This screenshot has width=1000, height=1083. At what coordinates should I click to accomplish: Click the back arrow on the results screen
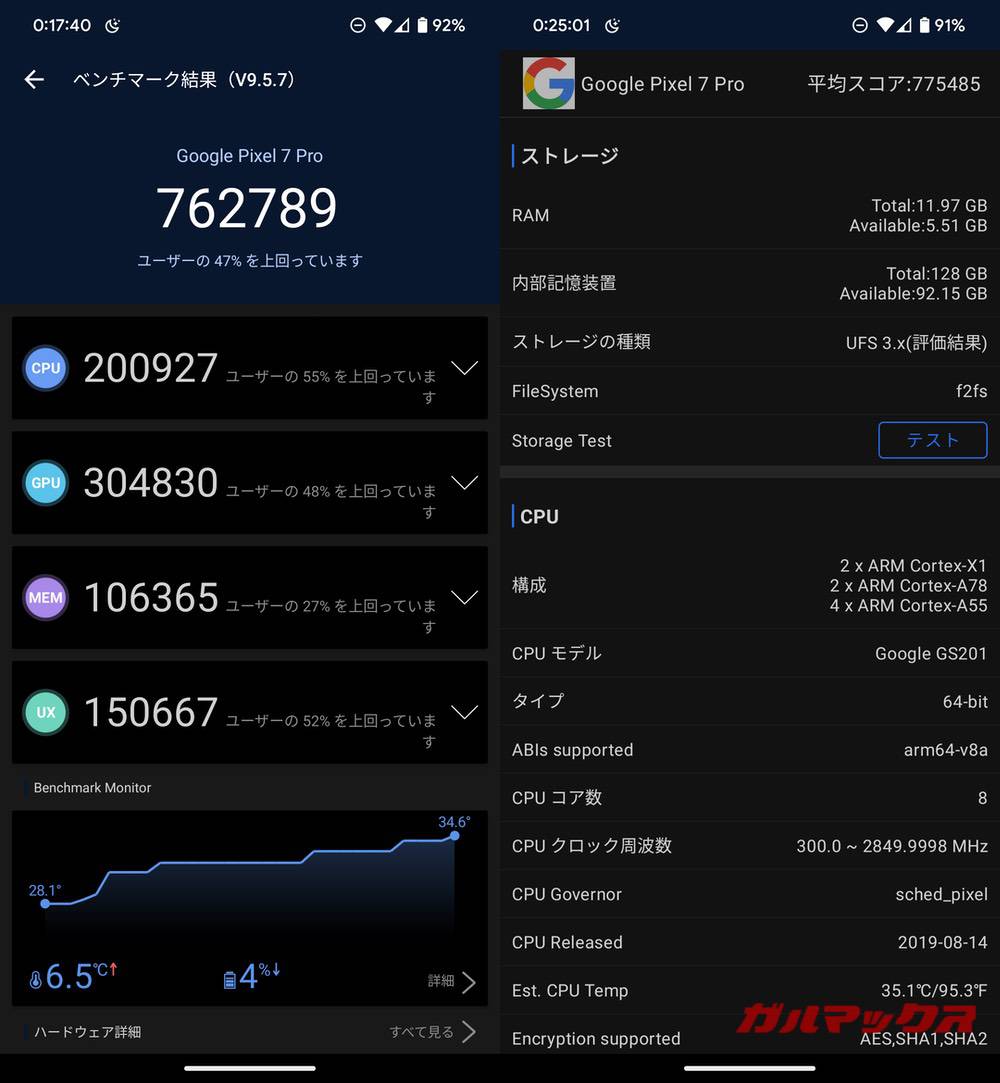(34, 79)
